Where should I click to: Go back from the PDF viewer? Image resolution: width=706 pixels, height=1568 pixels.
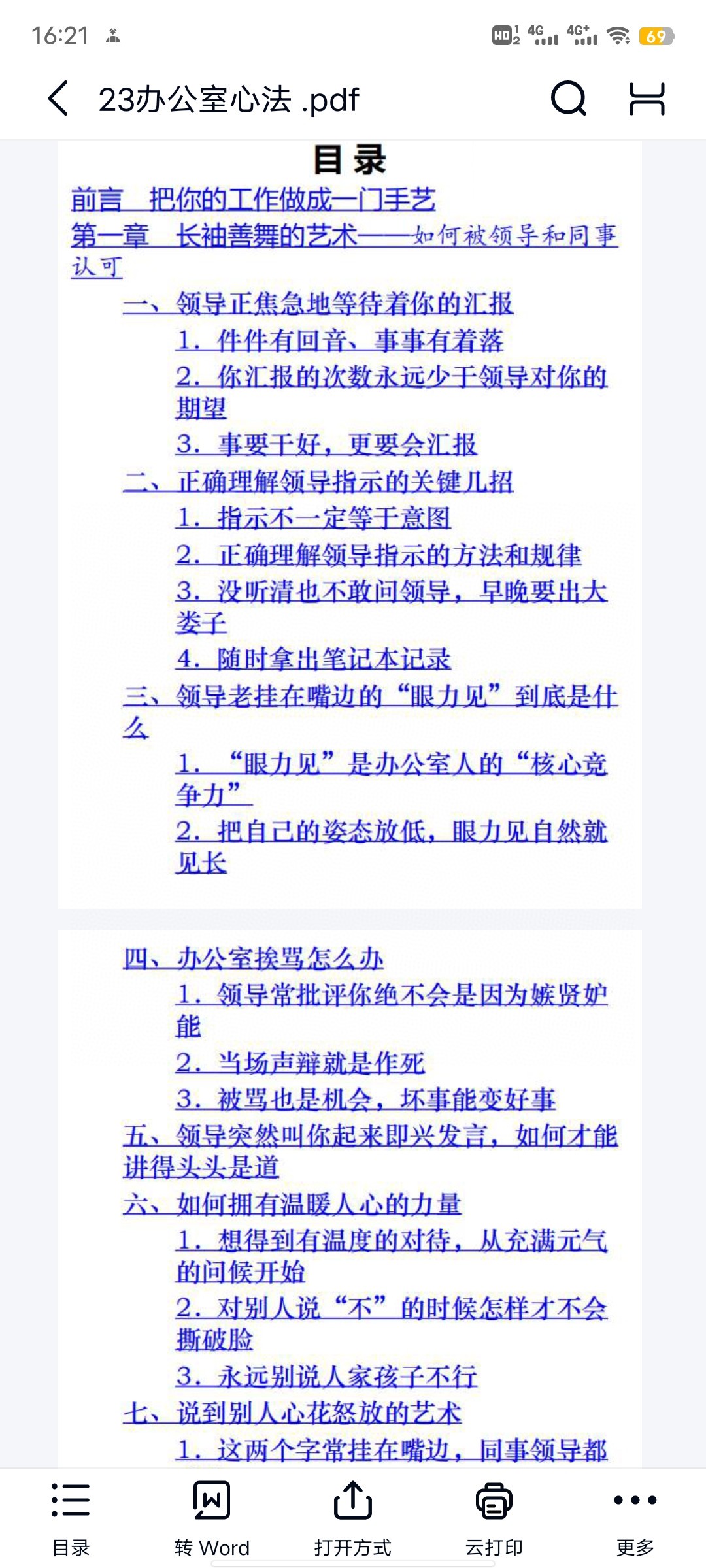click(58, 99)
